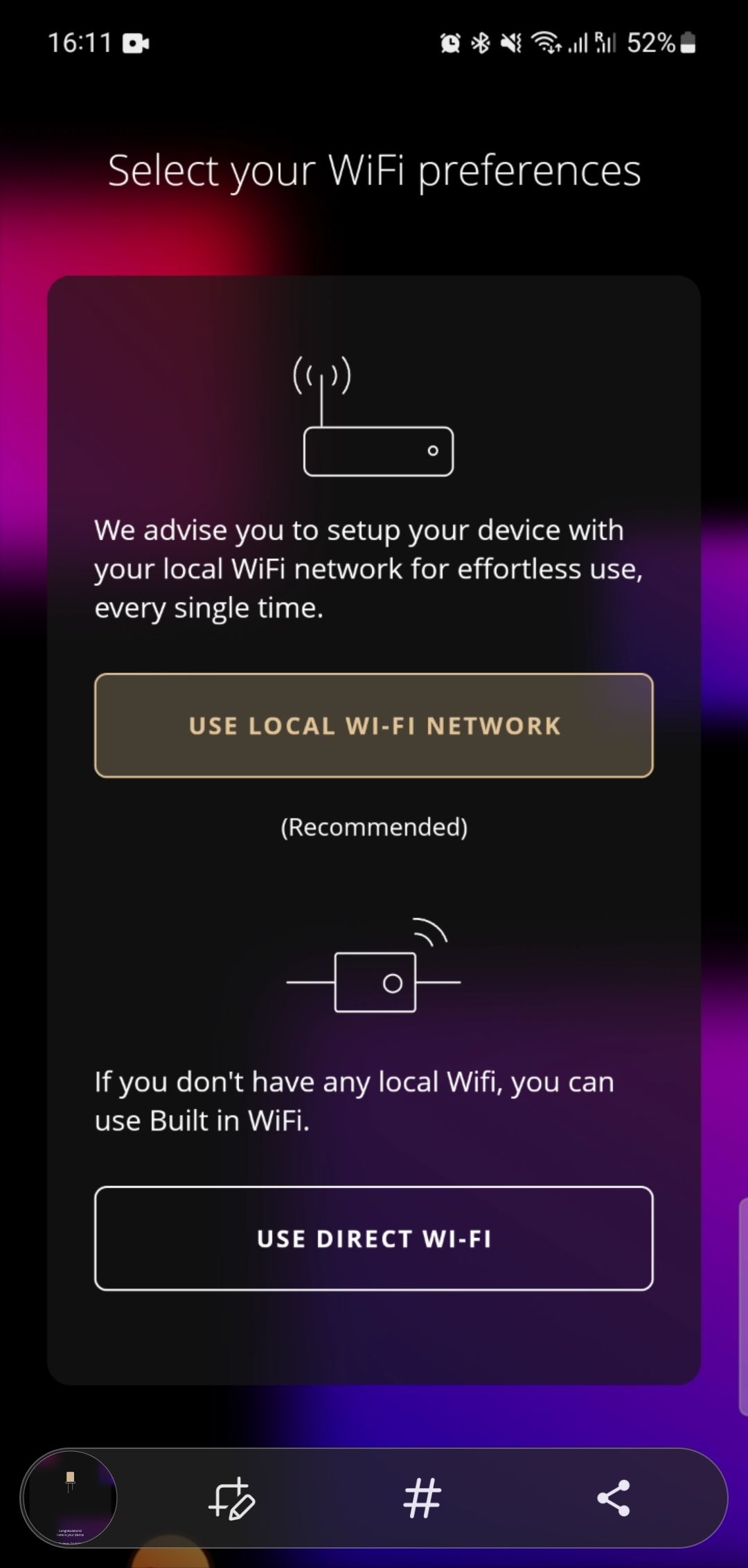
Task: Open the screenshot preview thumbnail
Action: click(69, 1497)
